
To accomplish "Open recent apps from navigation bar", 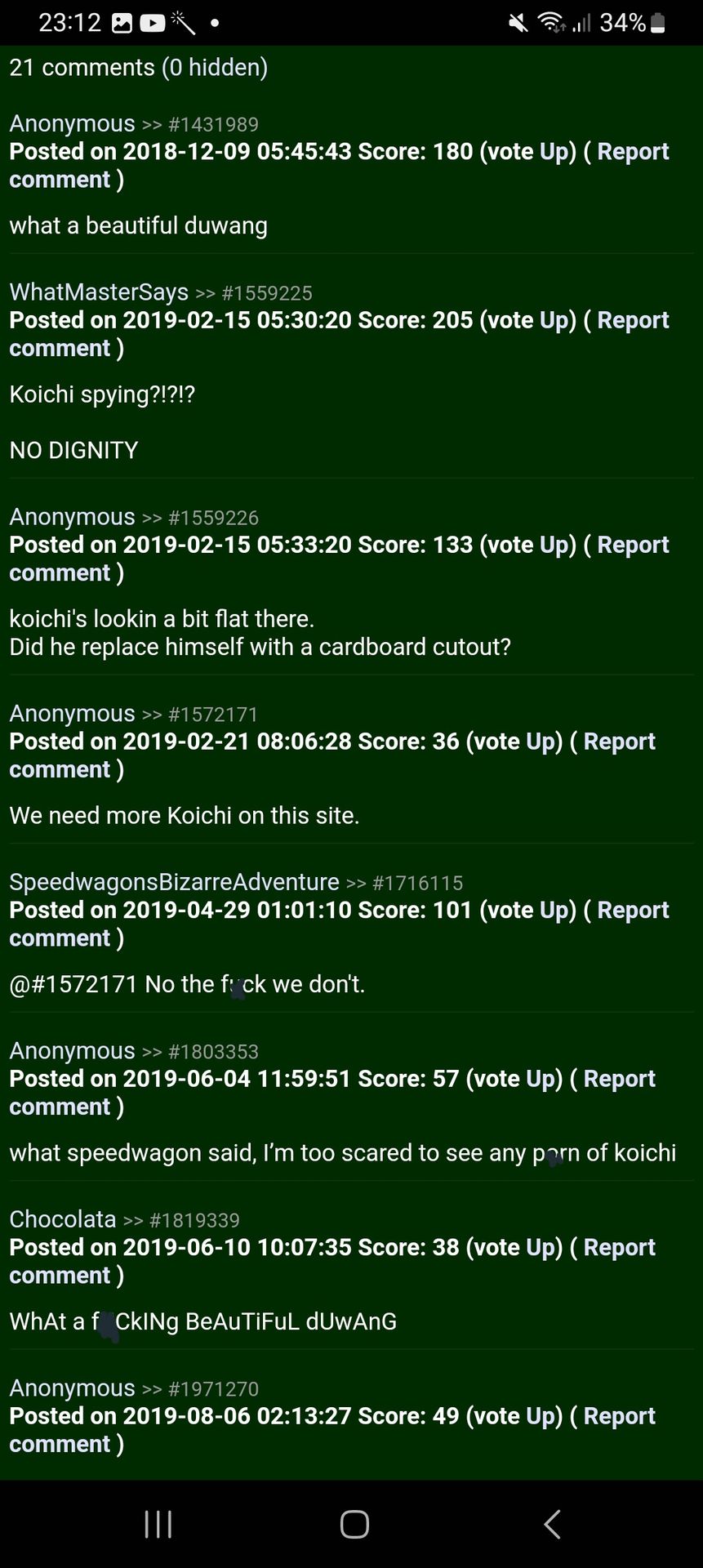I will [158, 1524].
